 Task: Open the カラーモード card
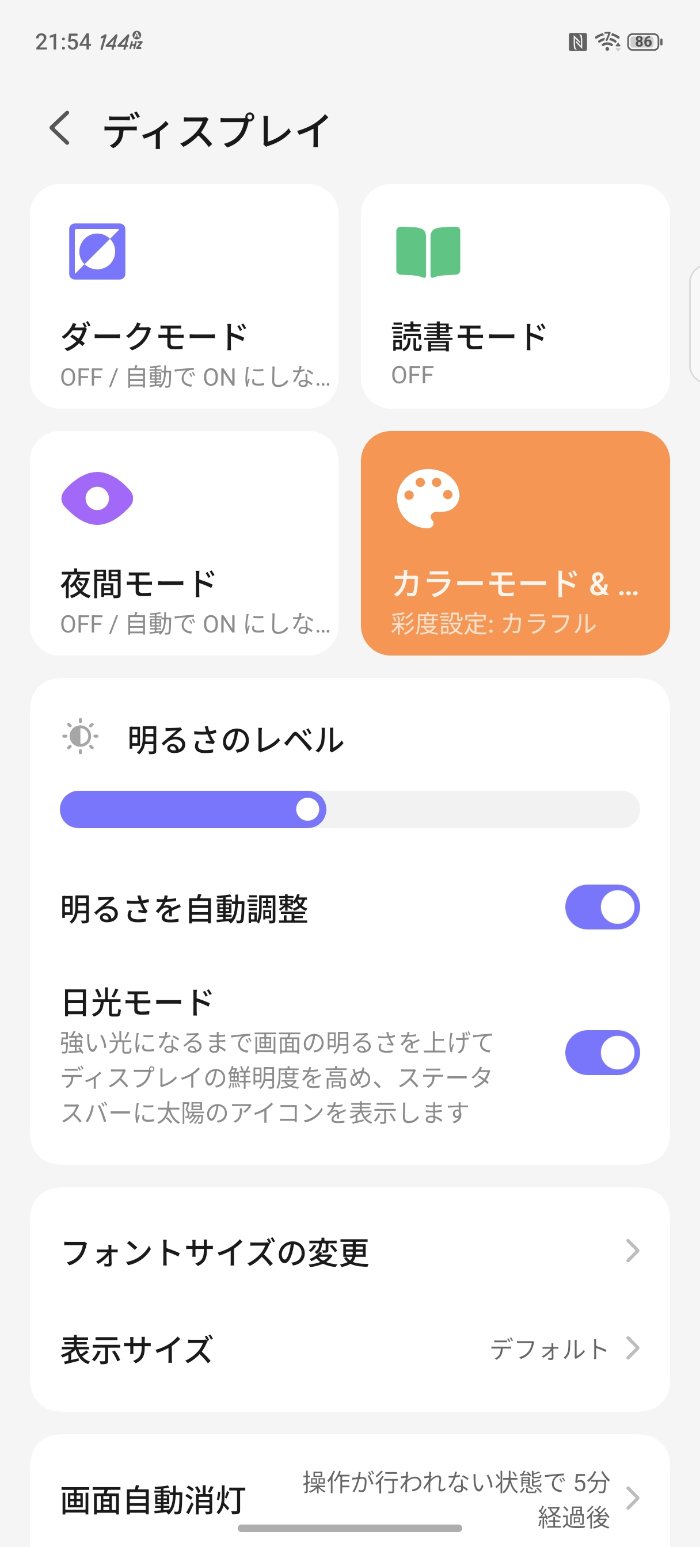click(x=514, y=543)
